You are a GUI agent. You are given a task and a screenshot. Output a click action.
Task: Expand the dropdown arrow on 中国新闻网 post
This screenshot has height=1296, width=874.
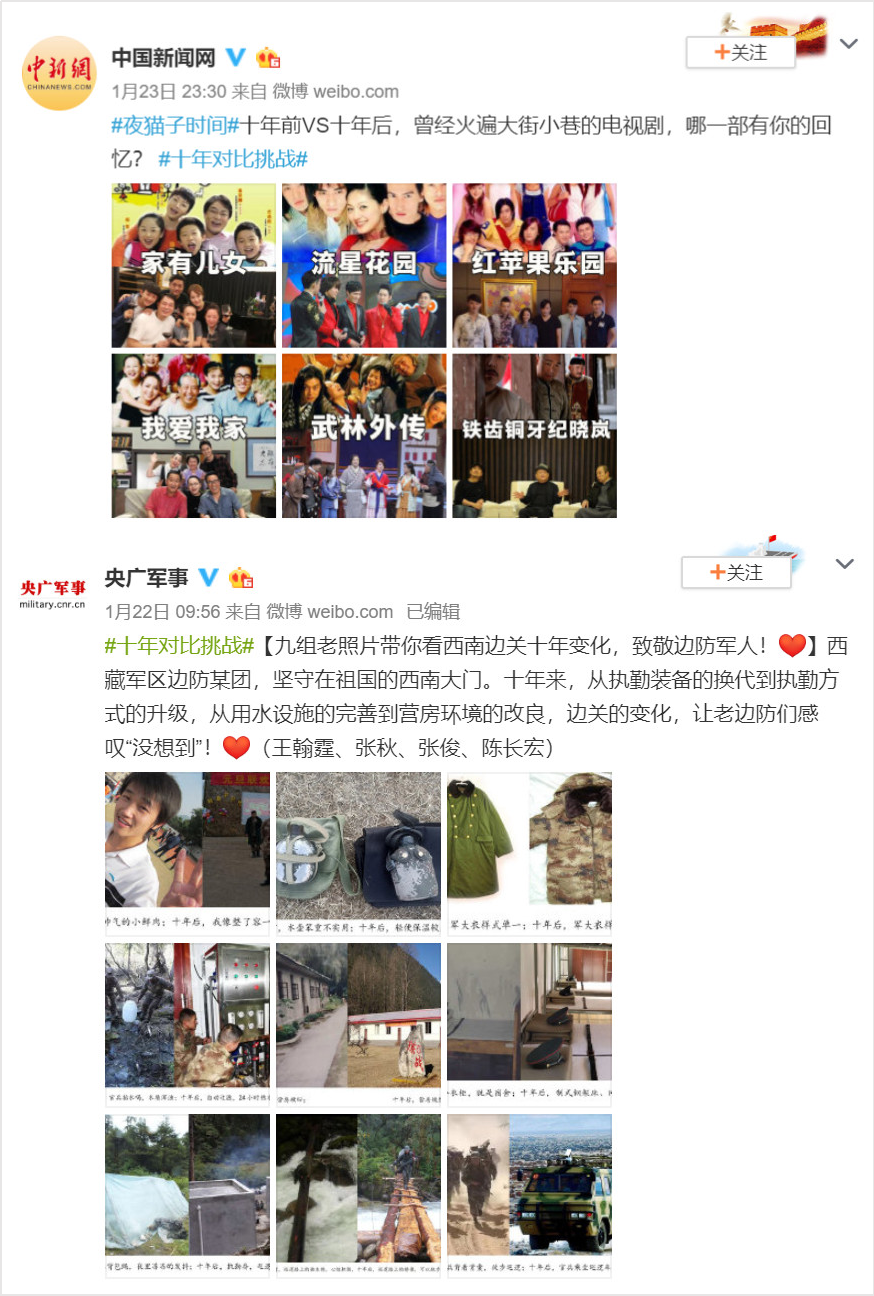(x=847, y=44)
